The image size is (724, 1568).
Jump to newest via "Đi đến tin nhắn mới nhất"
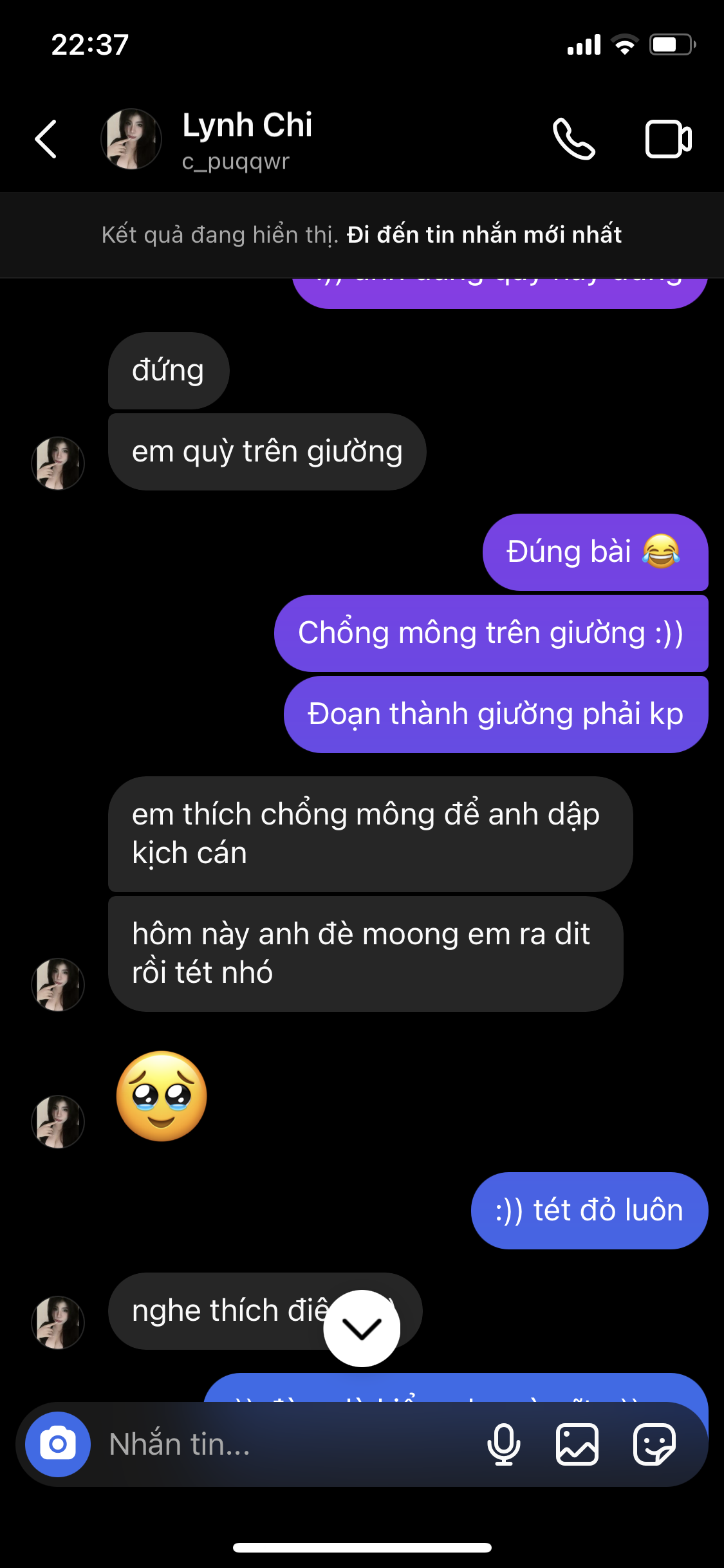[484, 235]
